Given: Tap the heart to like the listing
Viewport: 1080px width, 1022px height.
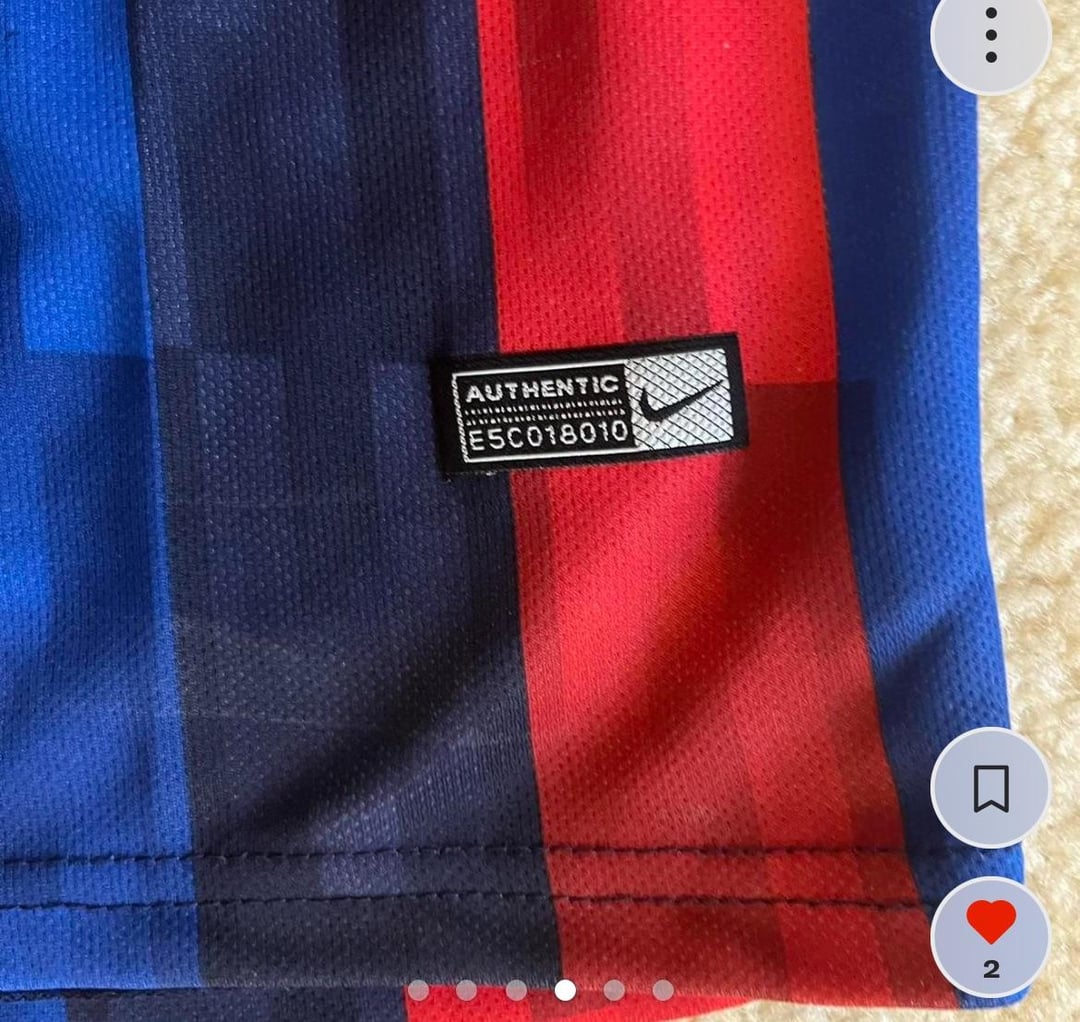Looking at the screenshot, I should point(990,924).
